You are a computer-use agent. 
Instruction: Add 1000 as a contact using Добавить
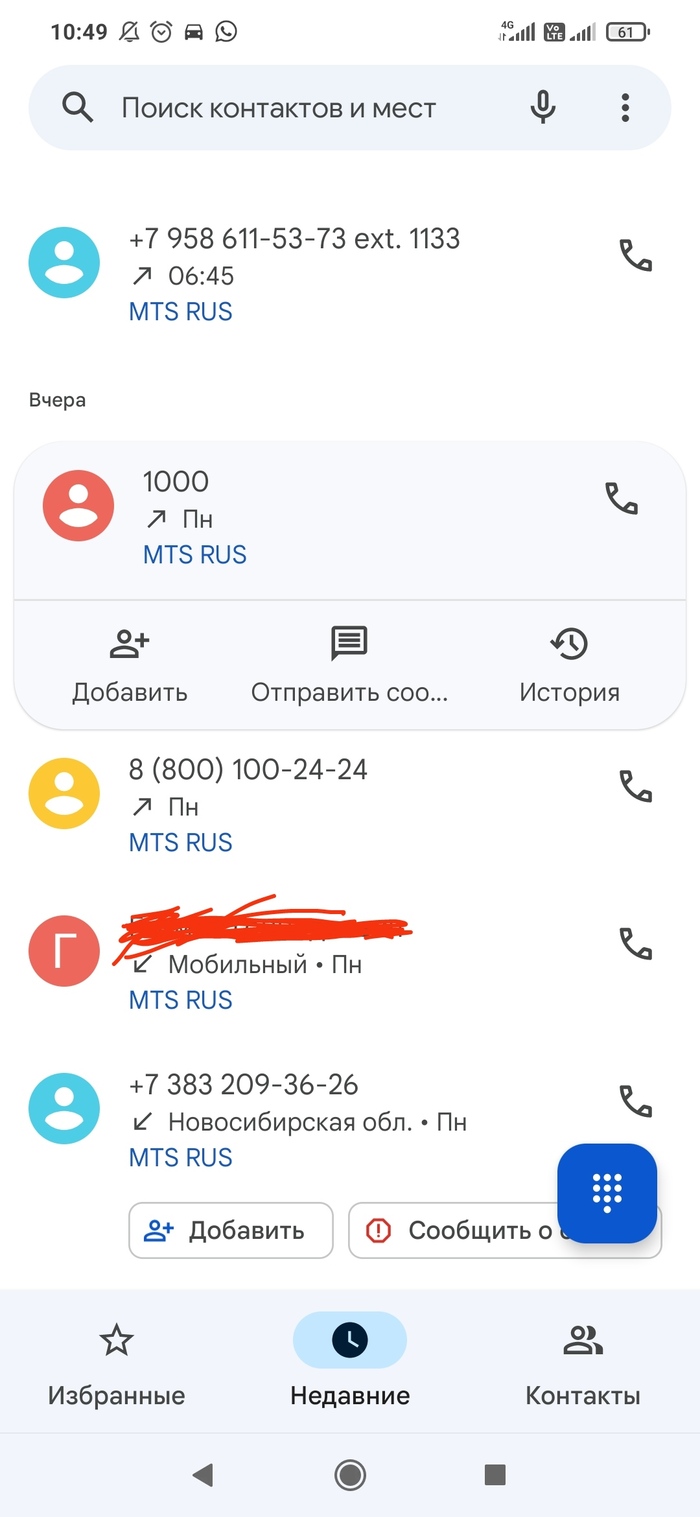[130, 665]
